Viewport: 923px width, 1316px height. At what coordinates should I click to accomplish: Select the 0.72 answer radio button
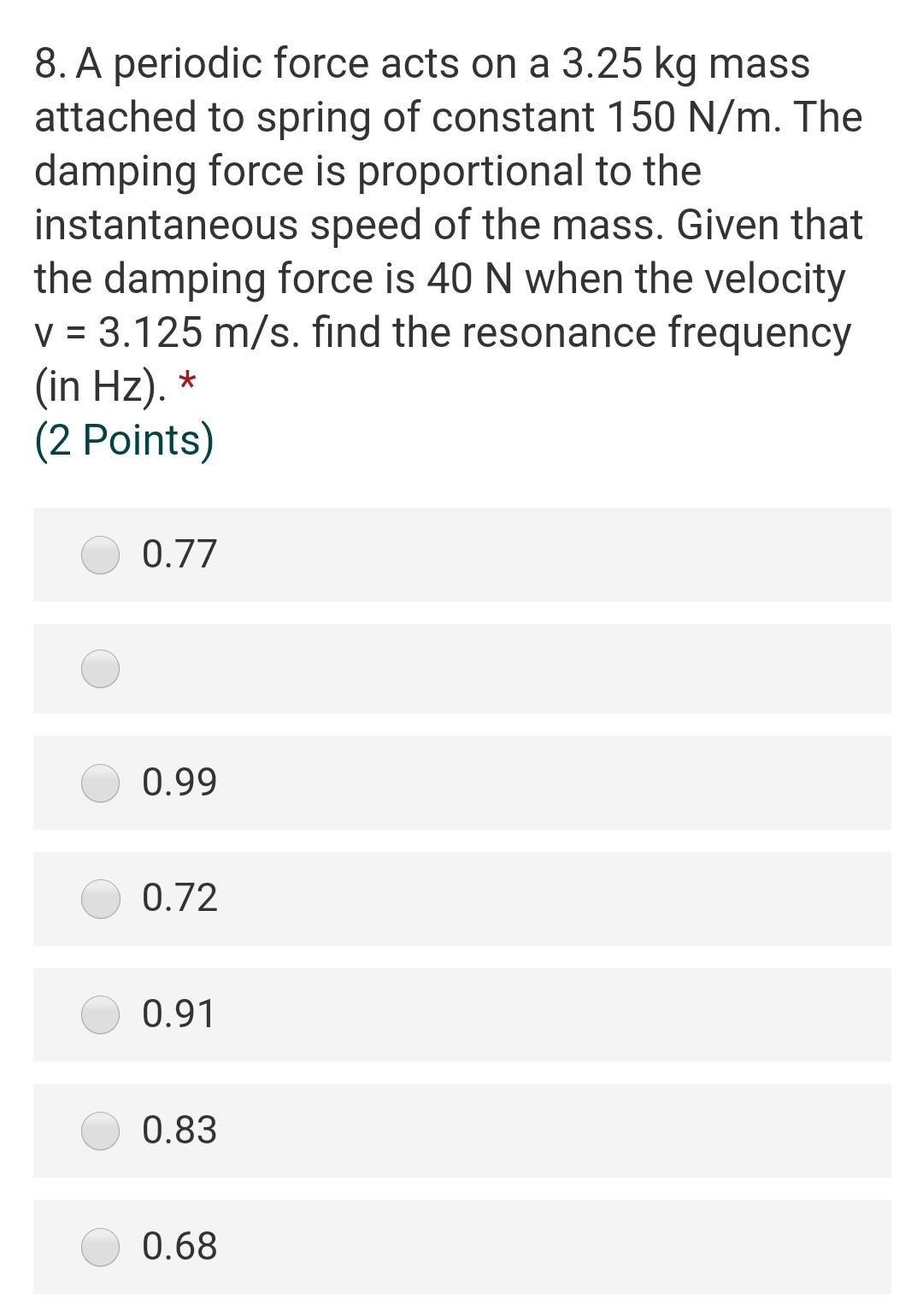pos(100,898)
